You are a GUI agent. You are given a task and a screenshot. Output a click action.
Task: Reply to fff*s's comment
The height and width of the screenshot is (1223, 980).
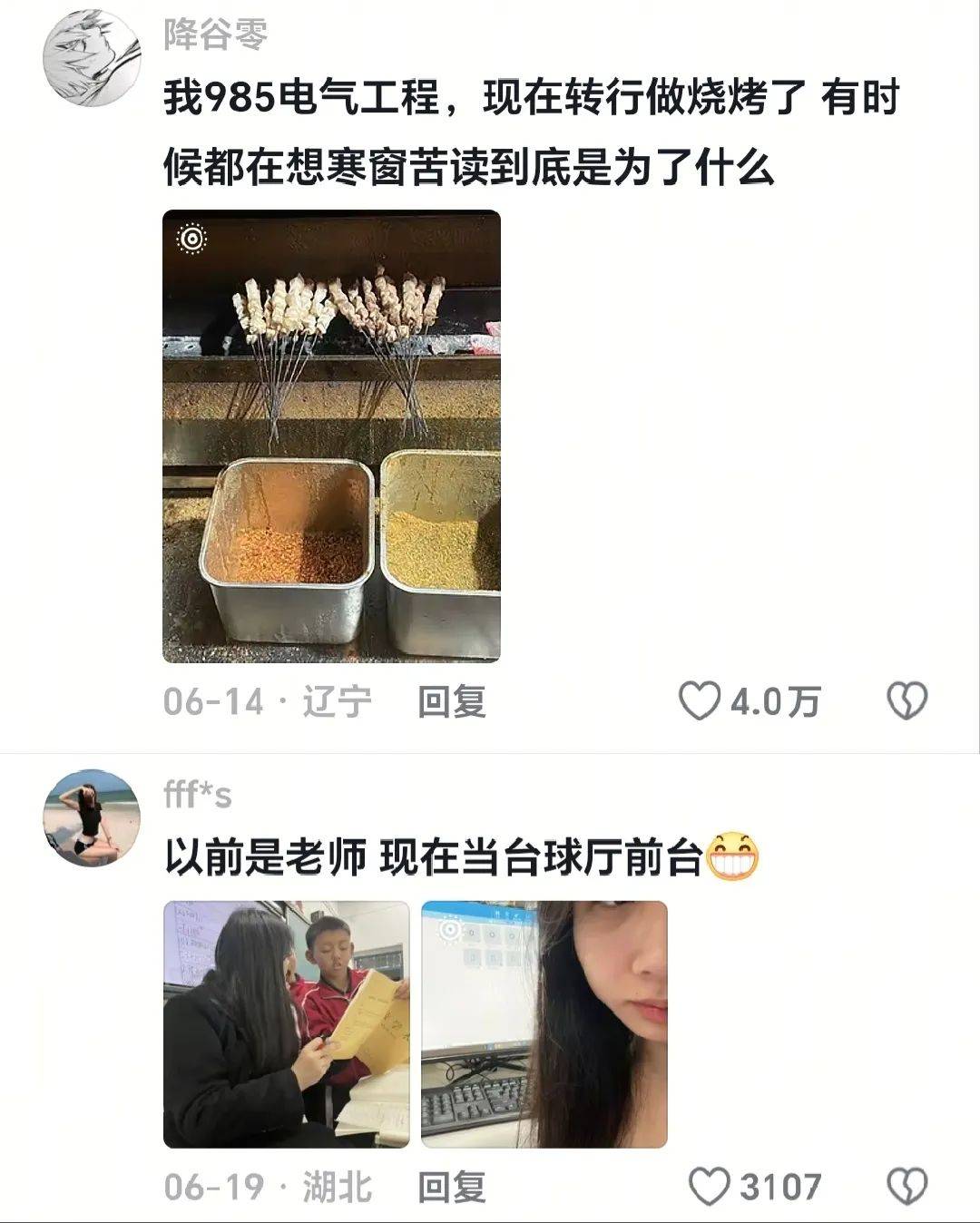[x=452, y=1187]
